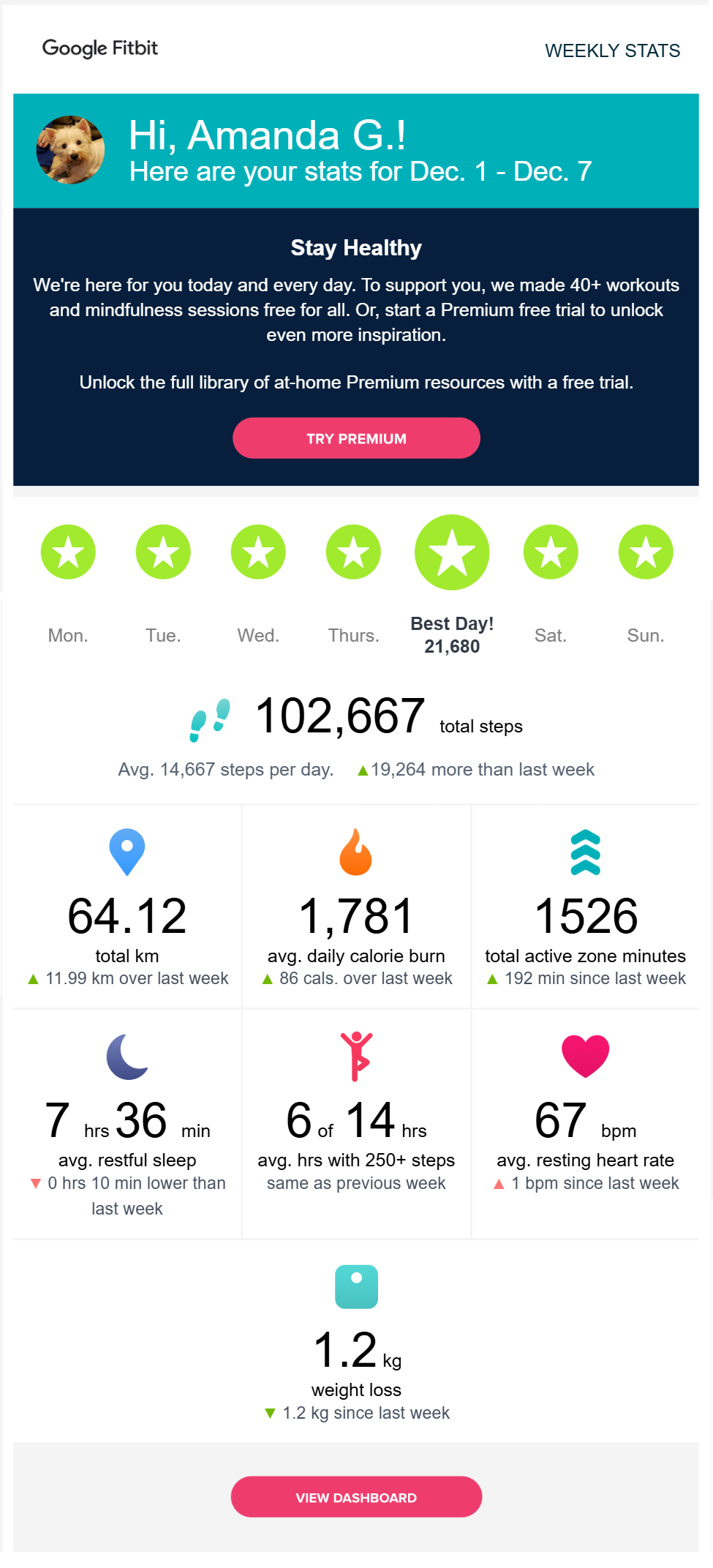Image resolution: width=713 pixels, height=1568 pixels.
Task: Tap the TRY PREMIUM button
Action: (x=356, y=438)
